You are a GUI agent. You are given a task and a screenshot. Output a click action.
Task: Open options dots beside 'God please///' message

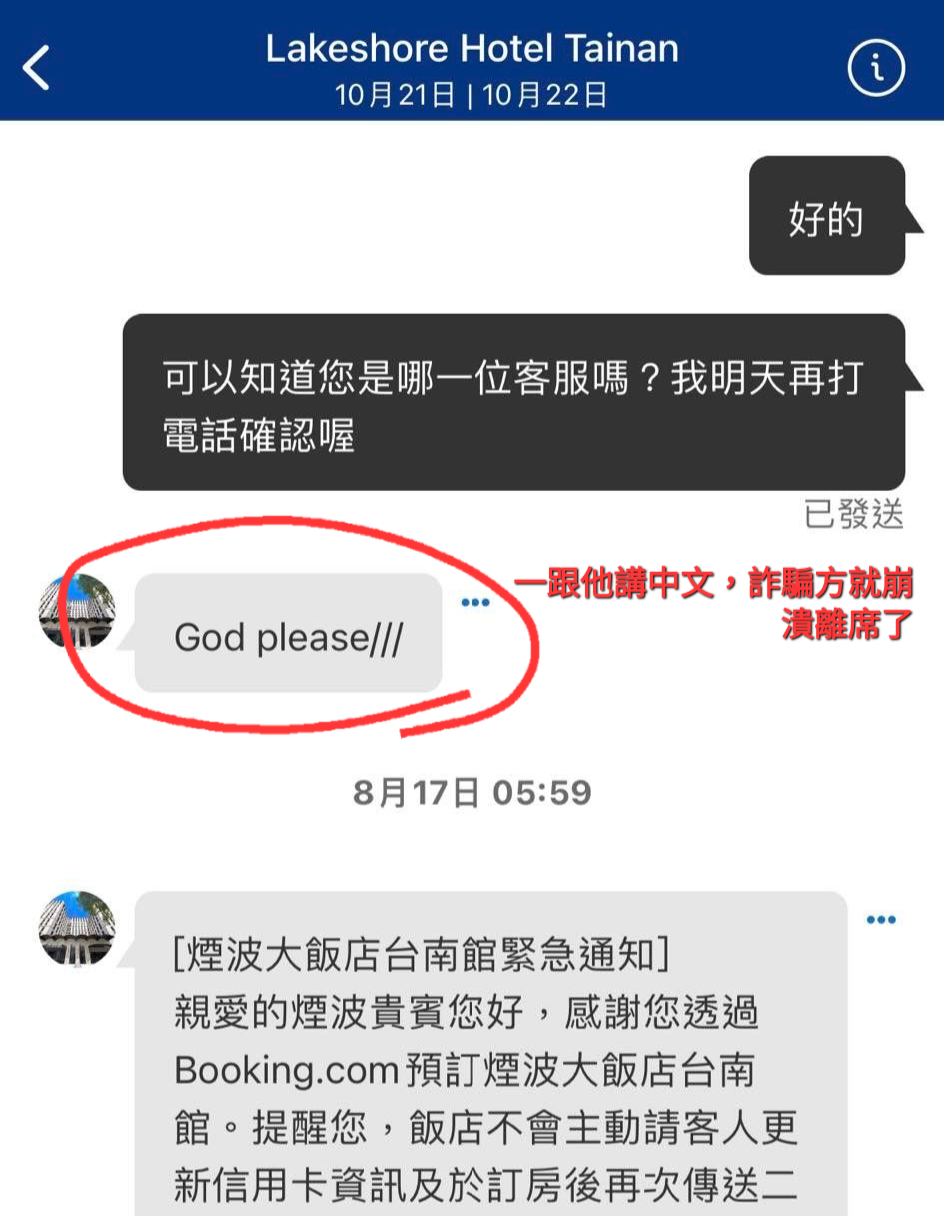tap(475, 603)
